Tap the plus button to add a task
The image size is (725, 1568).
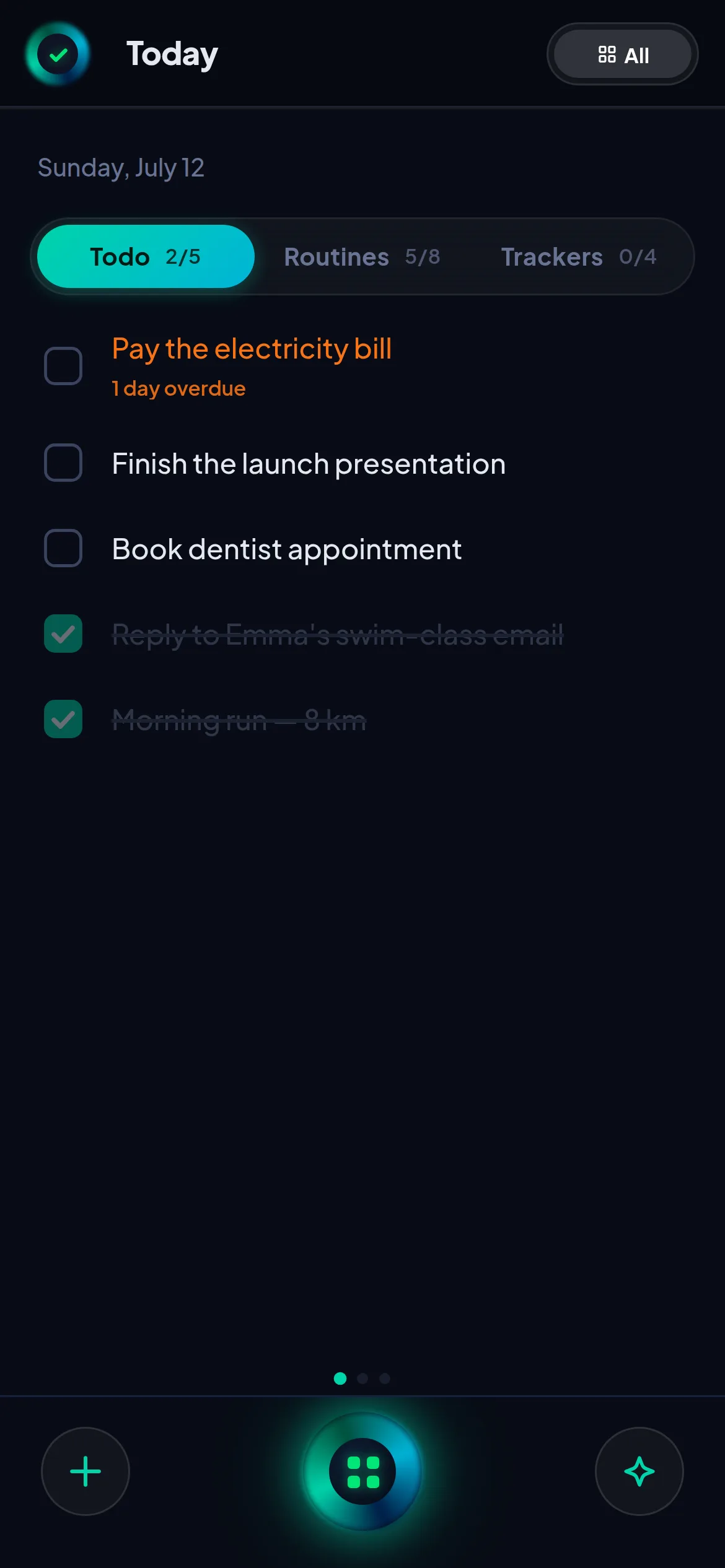click(x=86, y=1471)
